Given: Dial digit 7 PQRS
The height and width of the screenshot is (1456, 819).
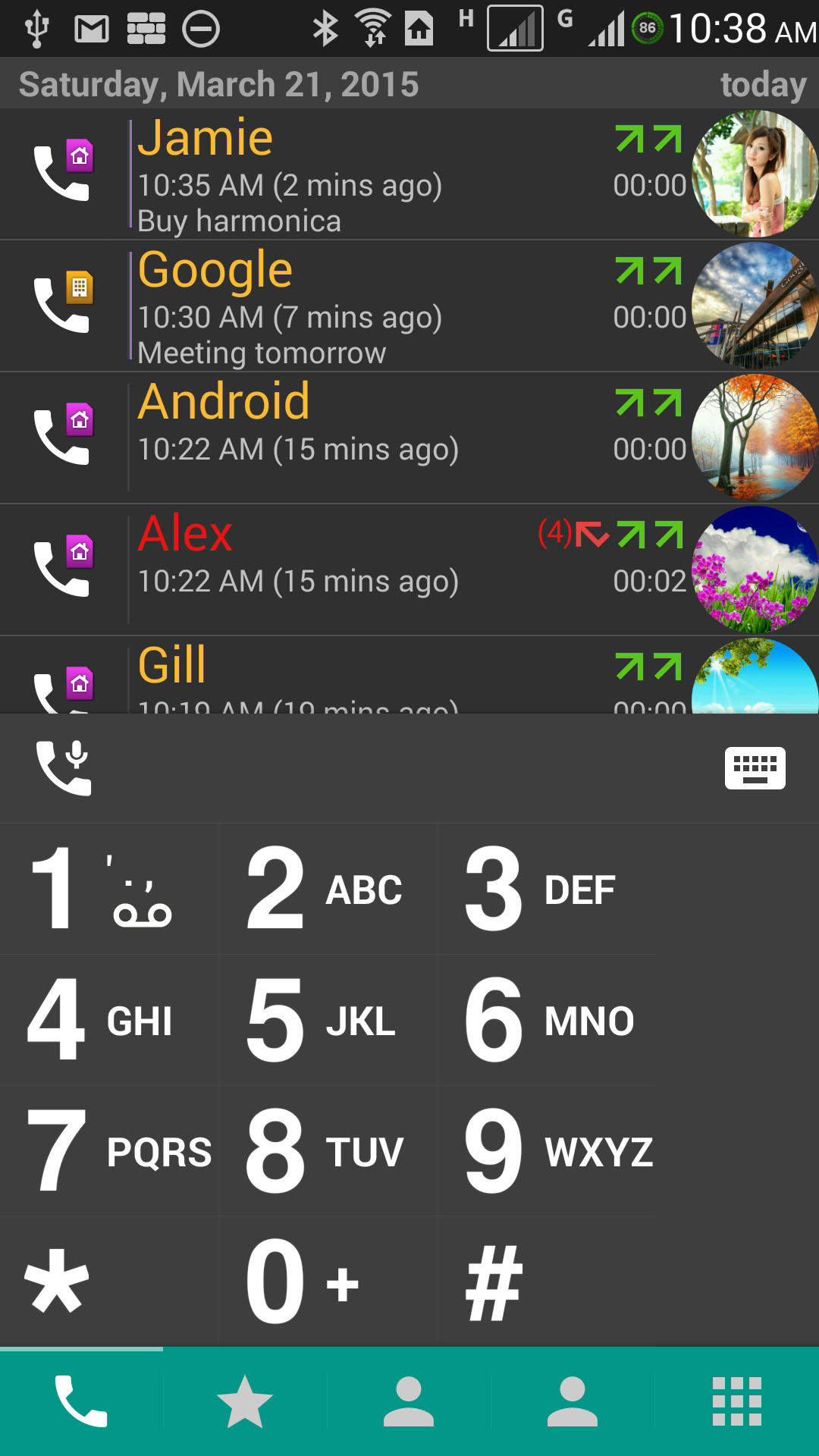Looking at the screenshot, I should [108, 1151].
